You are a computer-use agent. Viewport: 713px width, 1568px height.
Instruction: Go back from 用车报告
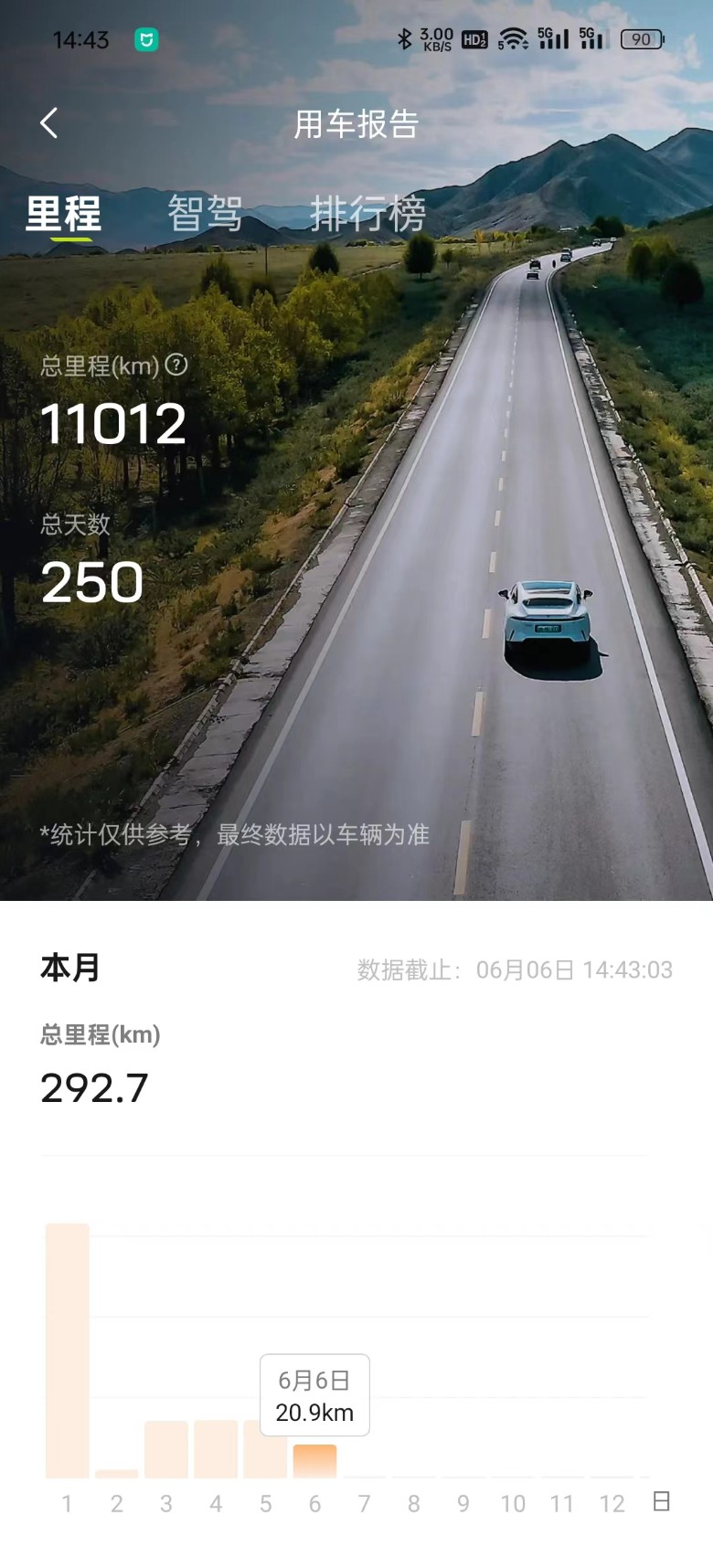[49, 123]
